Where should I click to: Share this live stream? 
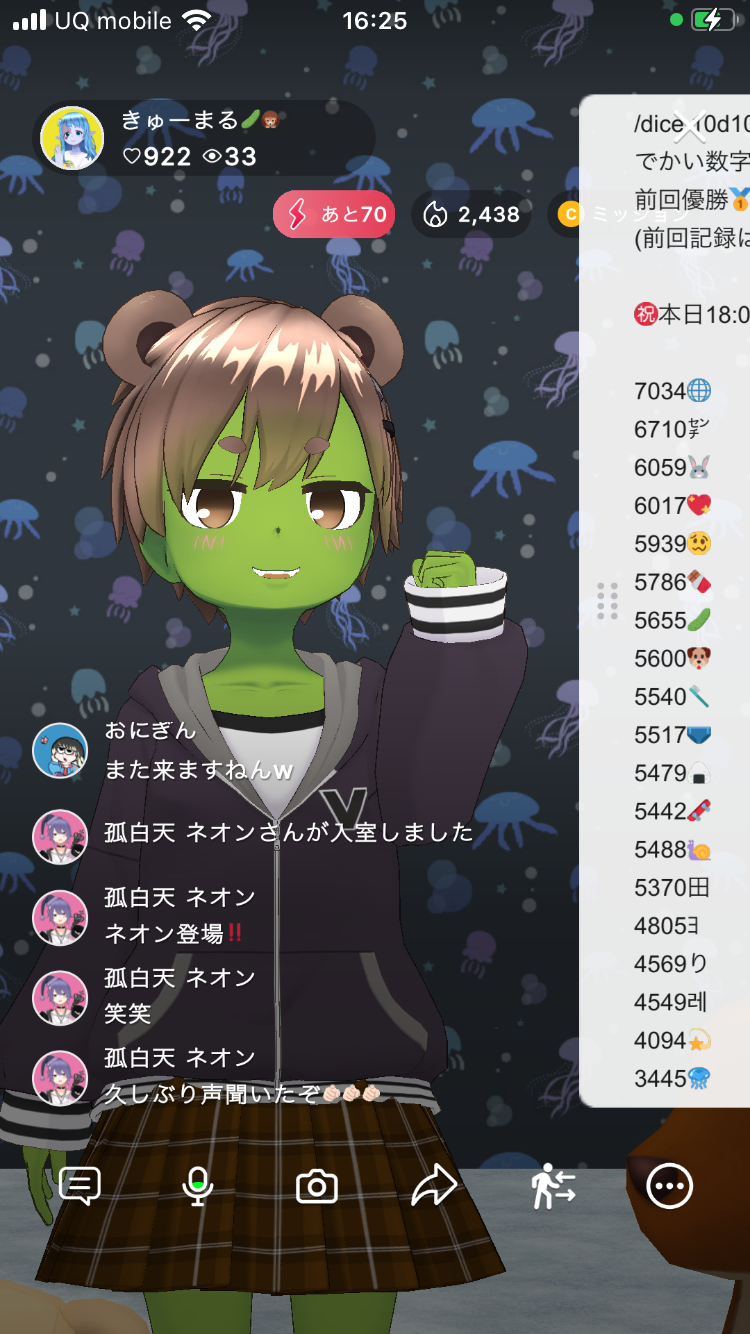435,1187
